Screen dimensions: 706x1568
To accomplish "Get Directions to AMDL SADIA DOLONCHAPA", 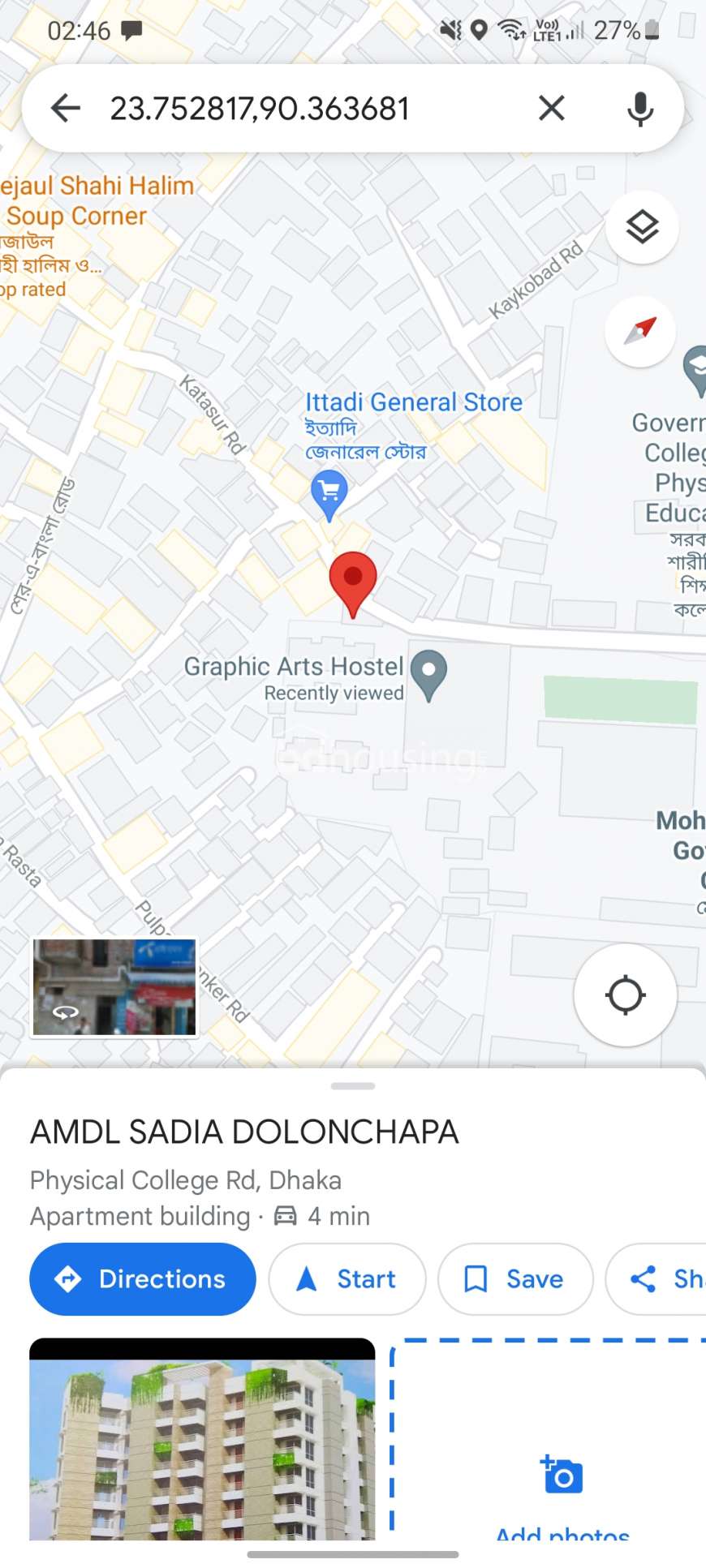I will pyautogui.click(x=143, y=1279).
